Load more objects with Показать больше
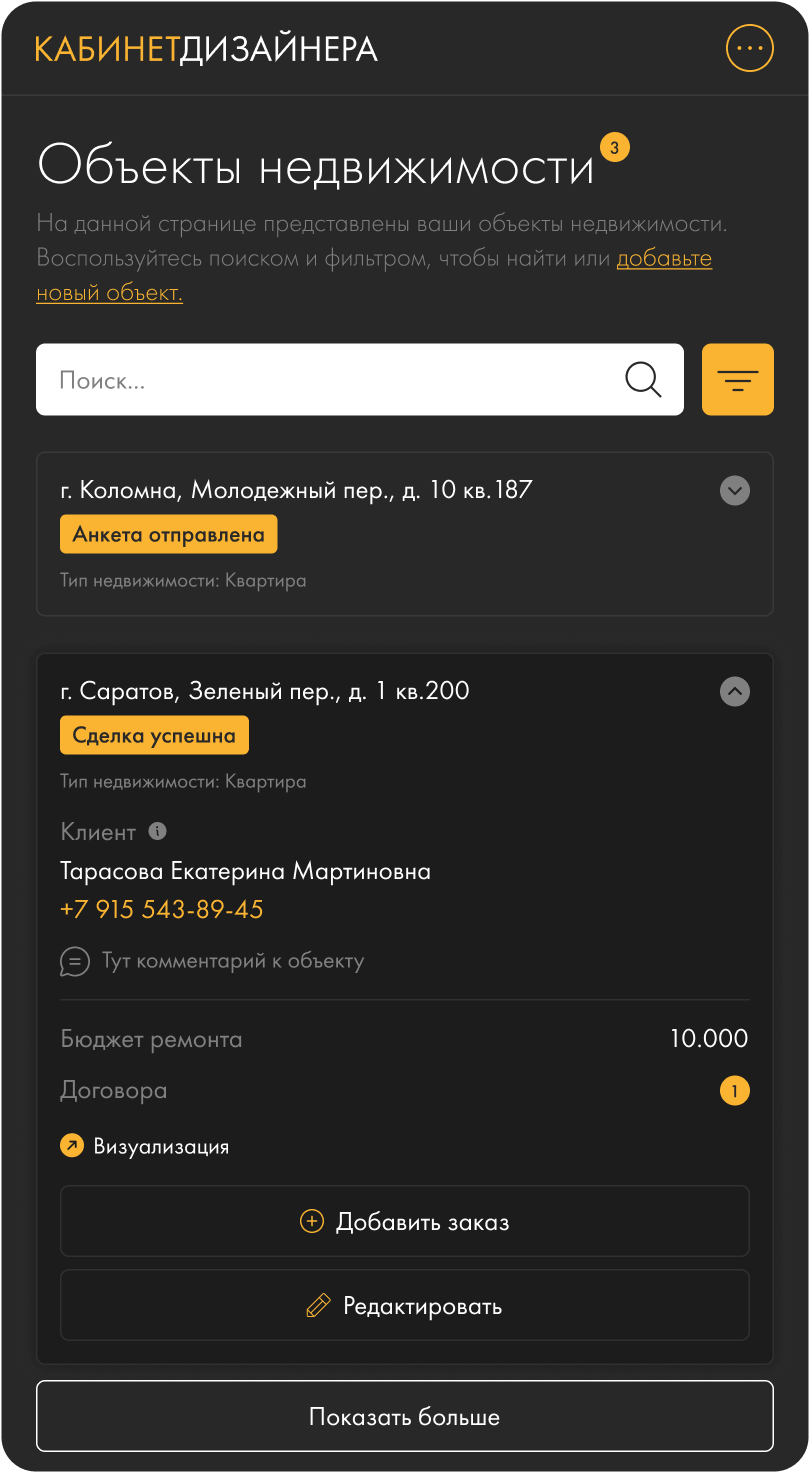 pyautogui.click(x=404, y=1416)
